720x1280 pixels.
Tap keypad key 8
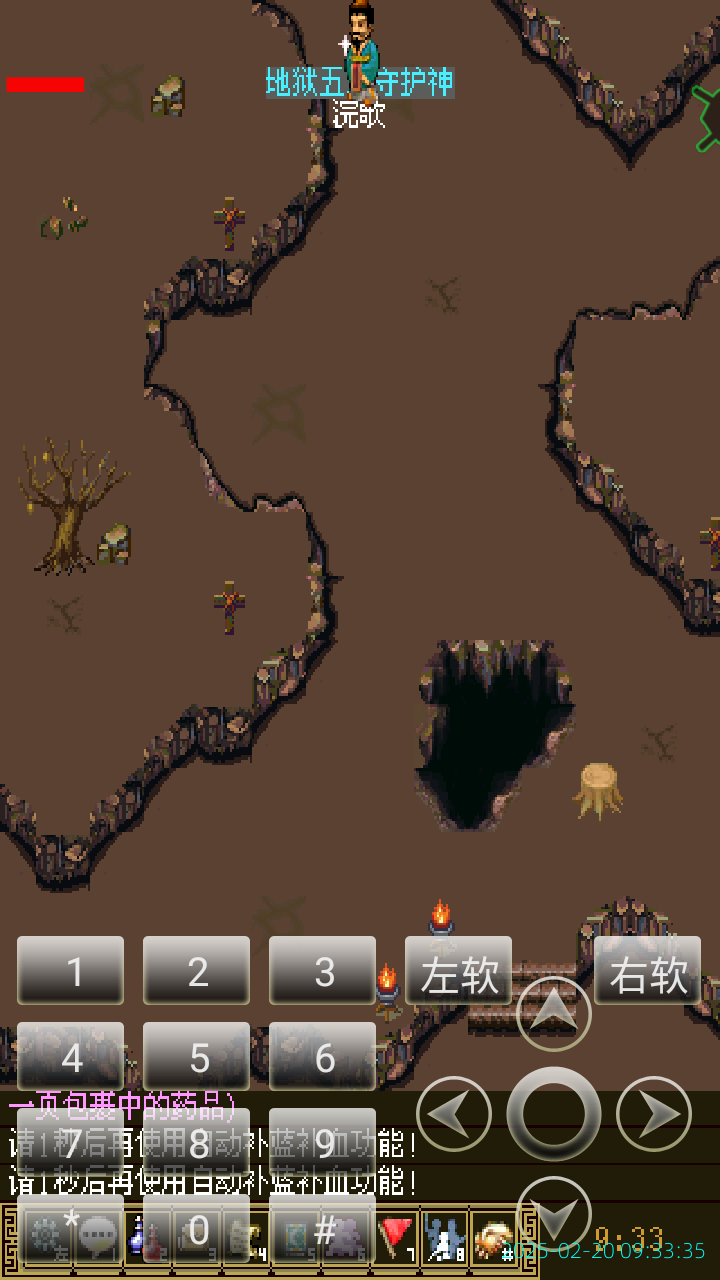197,1143
